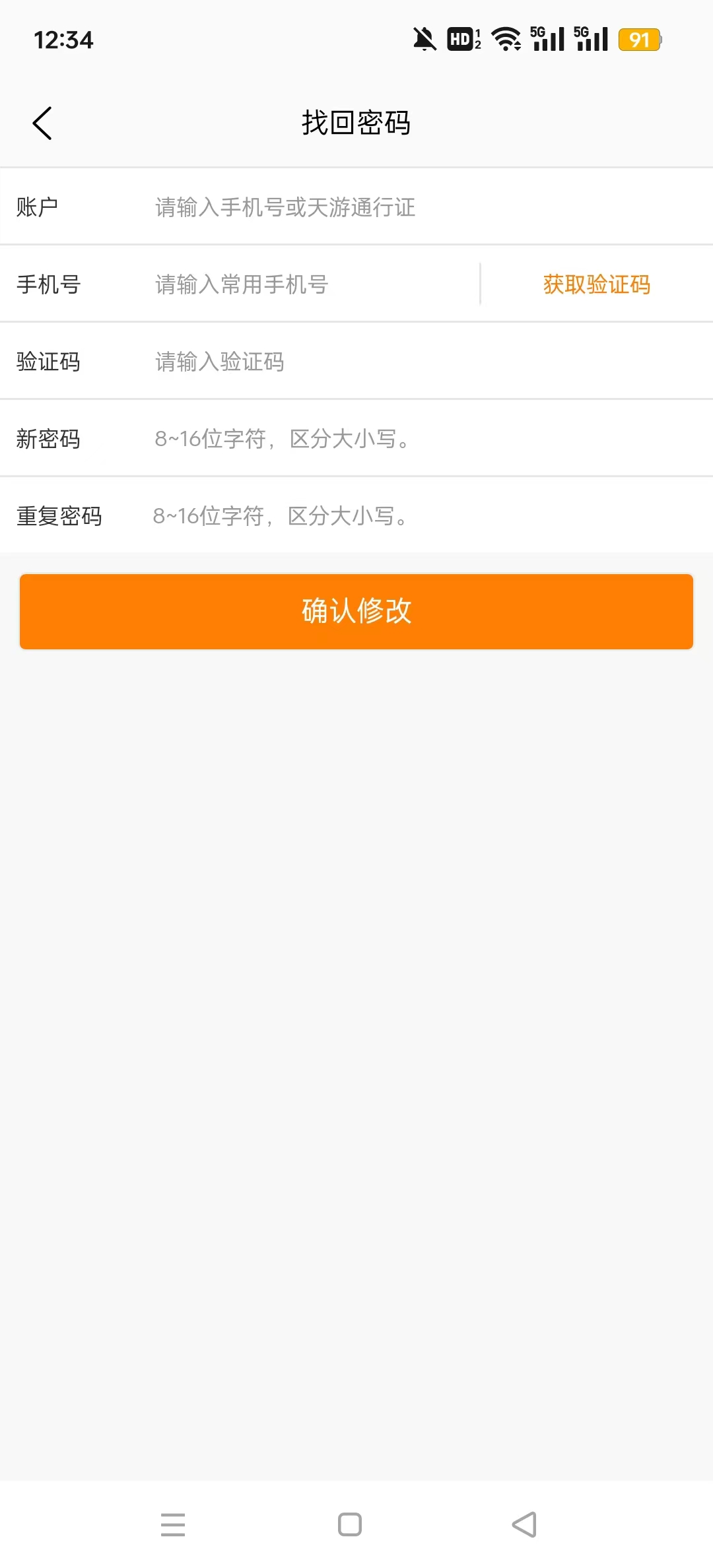Image resolution: width=713 pixels, height=1568 pixels.
Task: Tap the 手机号 phone number field
Action: 310,284
